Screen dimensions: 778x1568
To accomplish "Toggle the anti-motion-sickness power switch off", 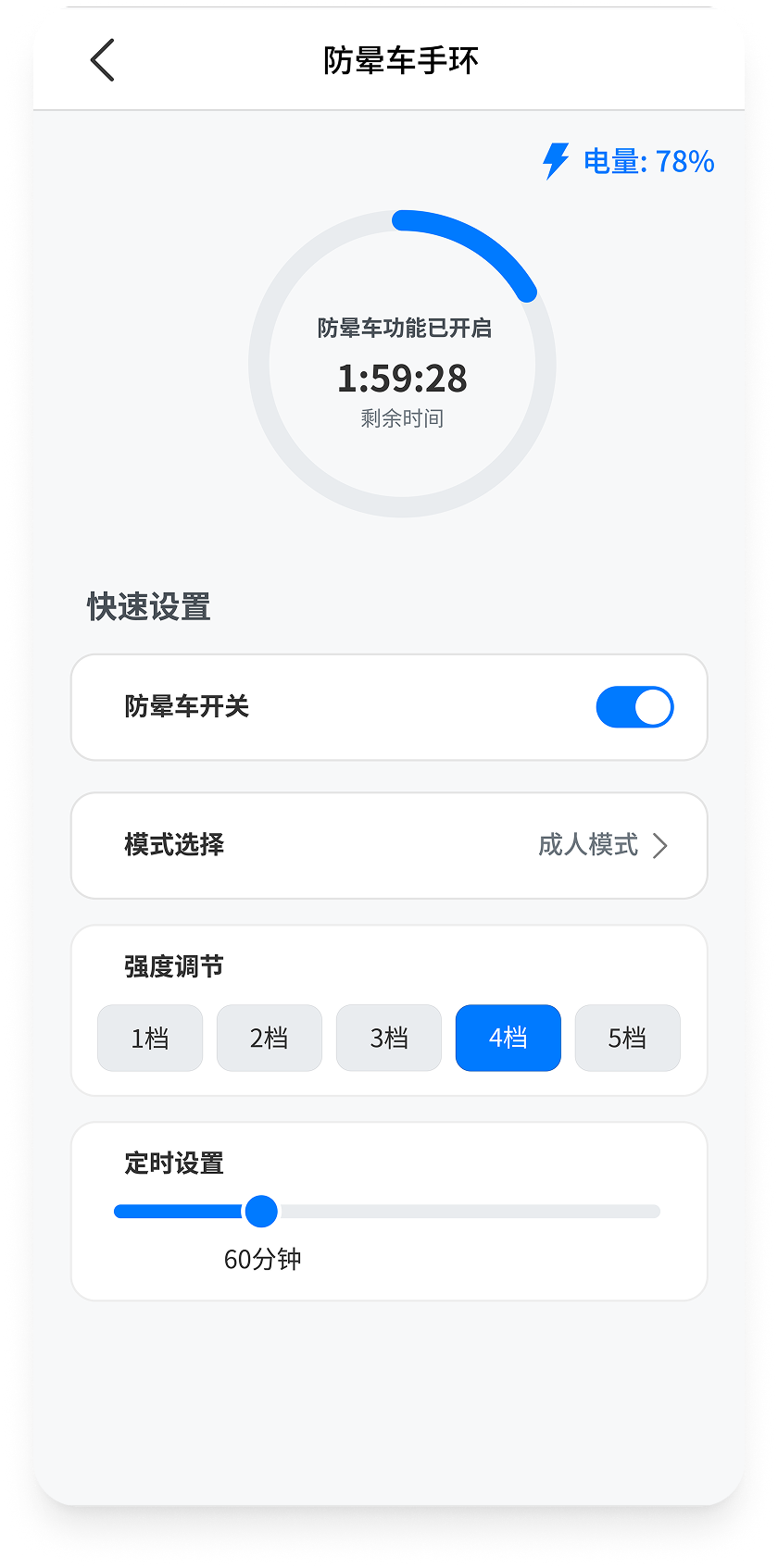I will (x=634, y=706).
